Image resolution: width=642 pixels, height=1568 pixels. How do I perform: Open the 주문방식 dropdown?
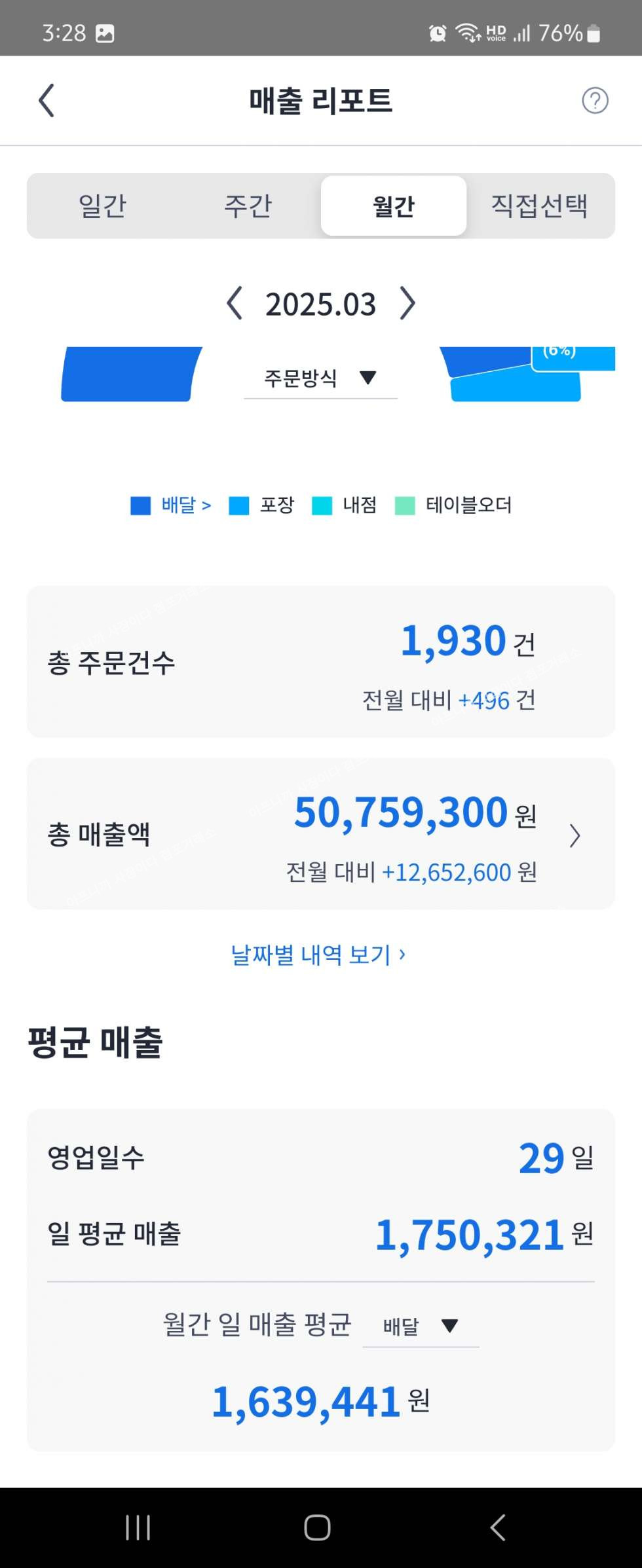pyautogui.click(x=320, y=378)
